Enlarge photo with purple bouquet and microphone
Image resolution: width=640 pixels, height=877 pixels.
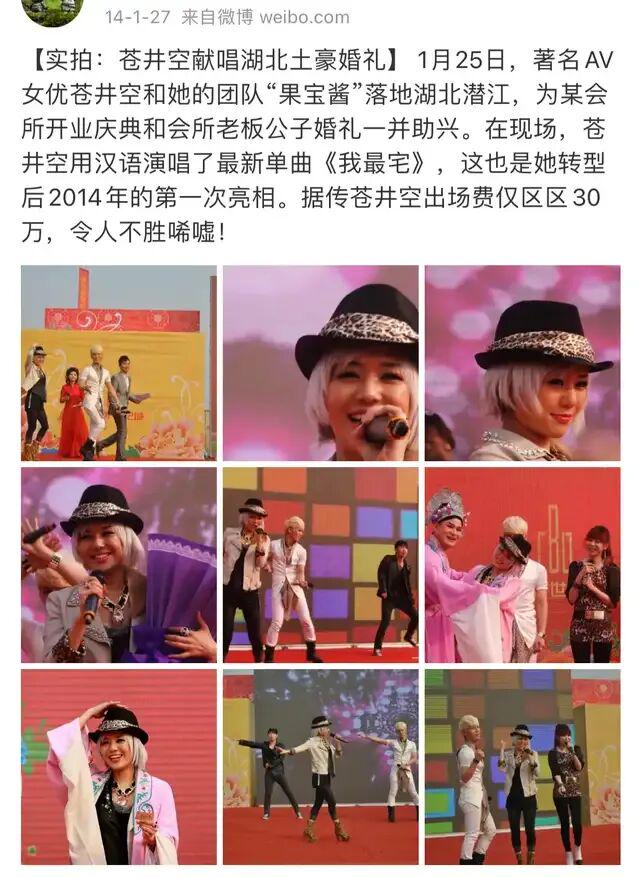(118, 565)
